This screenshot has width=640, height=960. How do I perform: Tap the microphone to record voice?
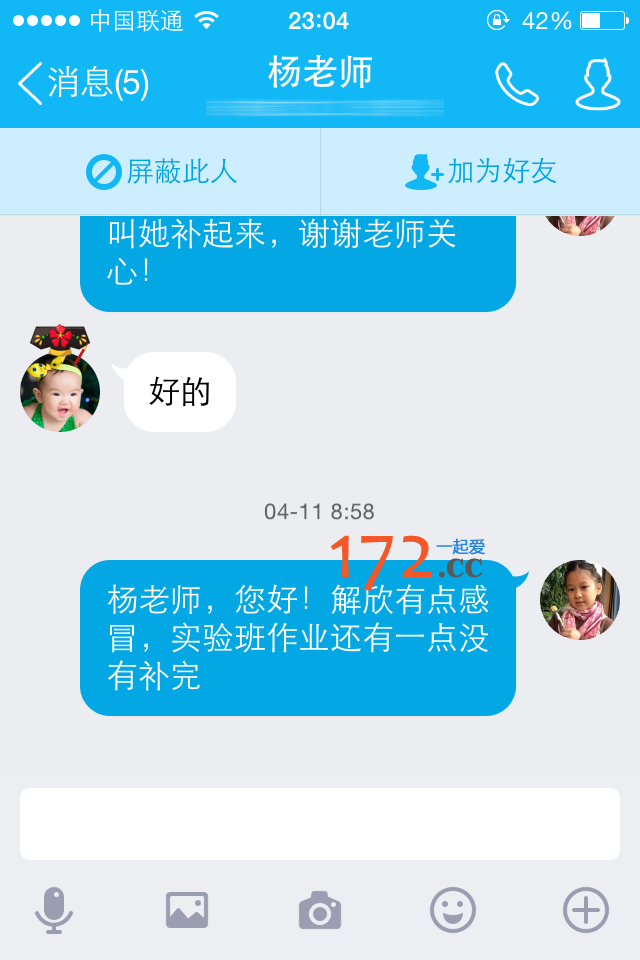coord(54,910)
